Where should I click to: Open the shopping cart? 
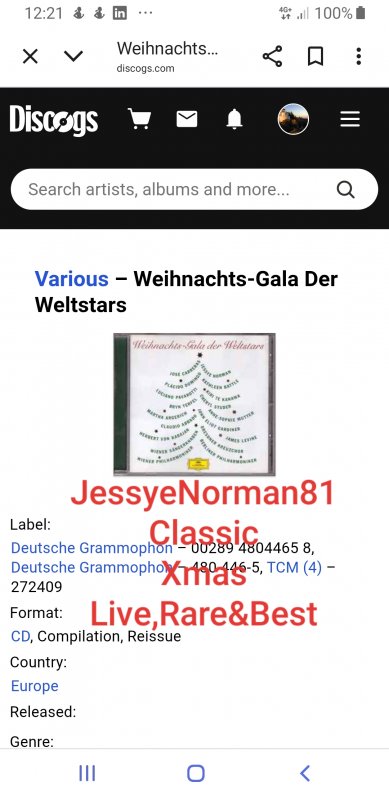pos(139,119)
